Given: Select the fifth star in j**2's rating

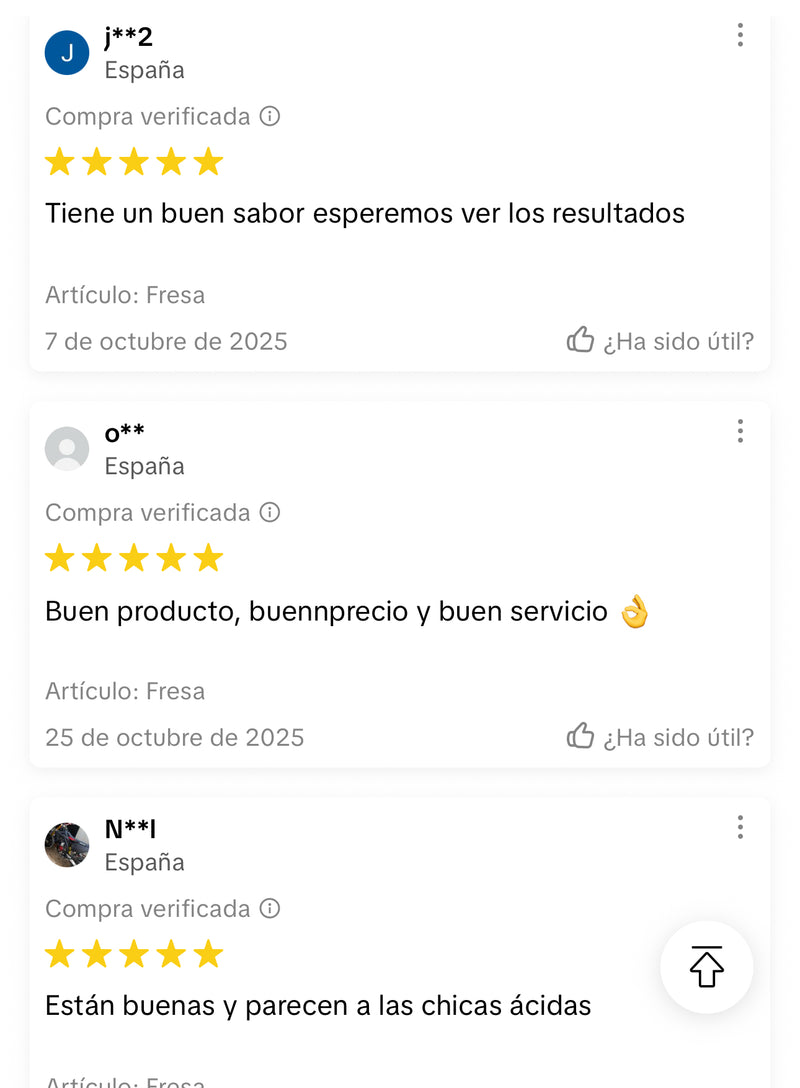Looking at the screenshot, I should [x=209, y=161].
